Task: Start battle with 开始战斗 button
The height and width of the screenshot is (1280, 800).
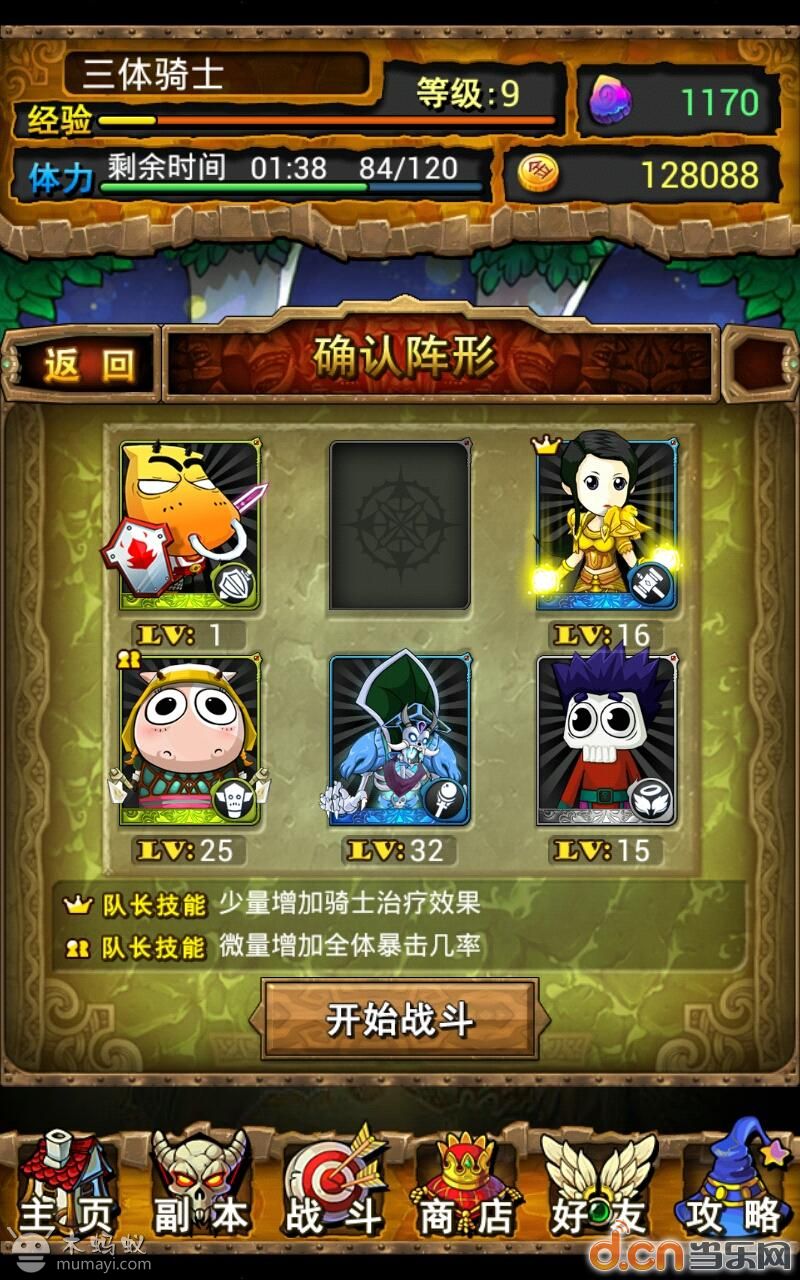Action: click(x=400, y=1019)
